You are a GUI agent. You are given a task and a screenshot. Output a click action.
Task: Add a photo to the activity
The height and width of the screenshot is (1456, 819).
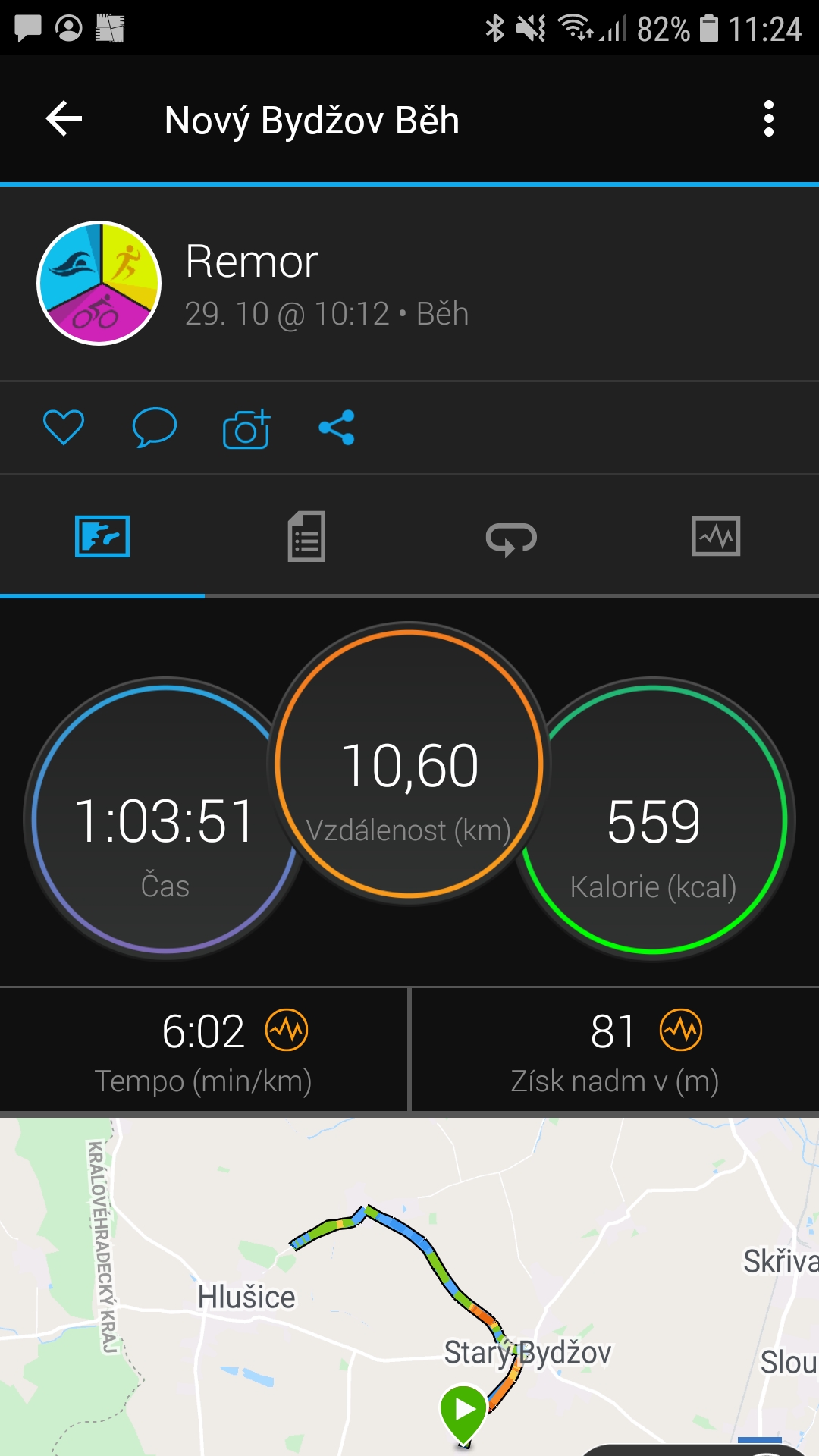[x=246, y=428]
